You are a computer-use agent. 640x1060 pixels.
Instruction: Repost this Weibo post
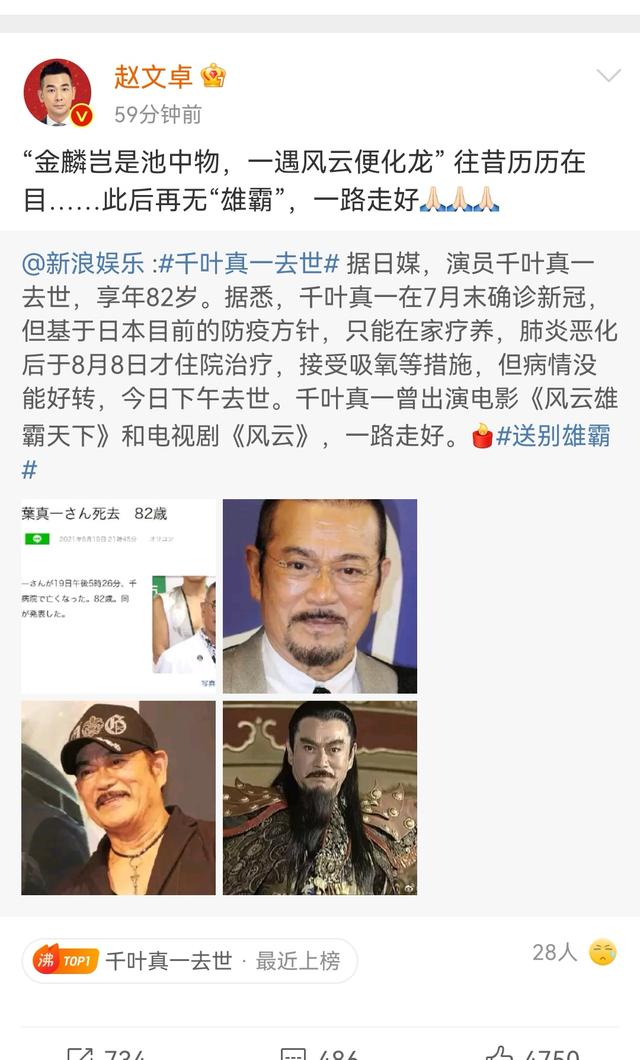[105, 1054]
